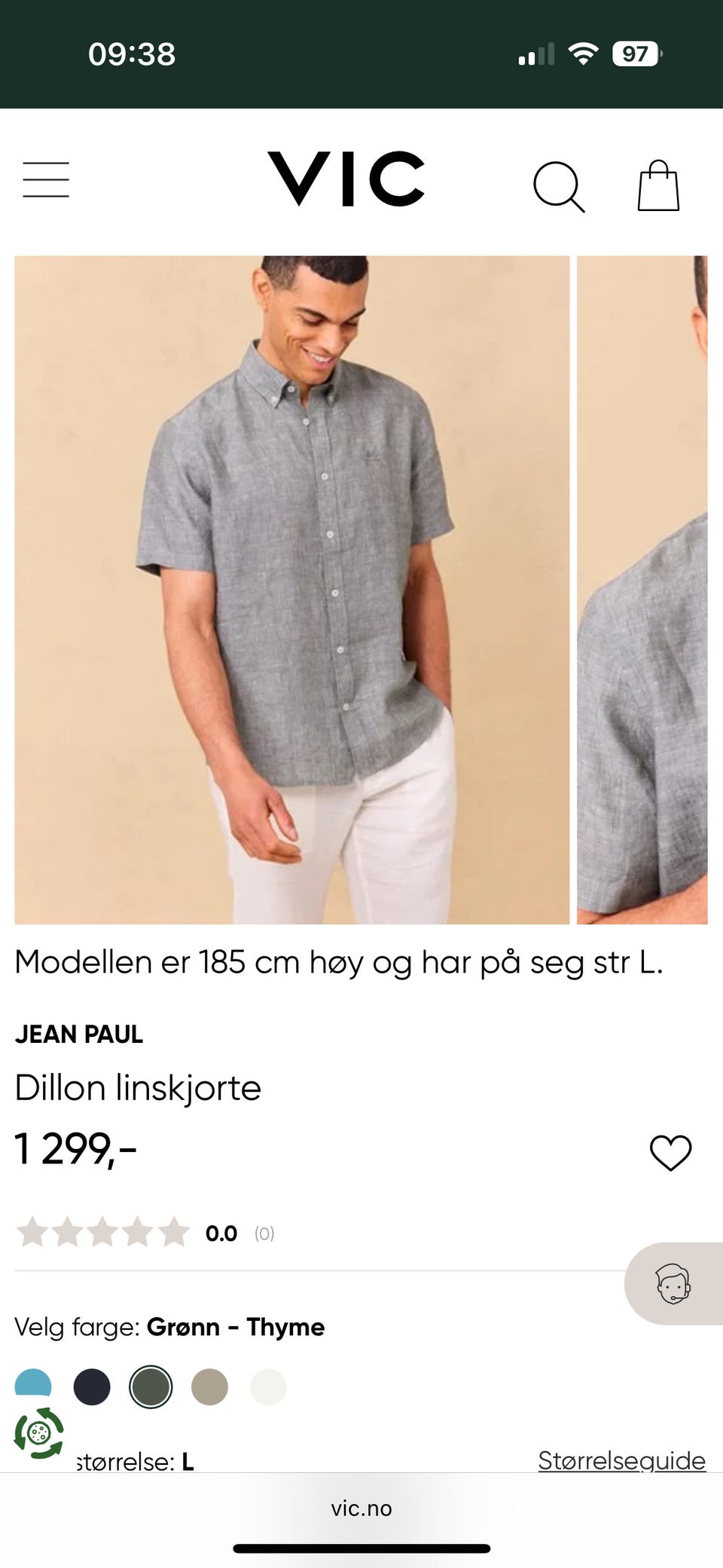
Task: Click the JEAN PAUL brand name
Action: tap(80, 1035)
